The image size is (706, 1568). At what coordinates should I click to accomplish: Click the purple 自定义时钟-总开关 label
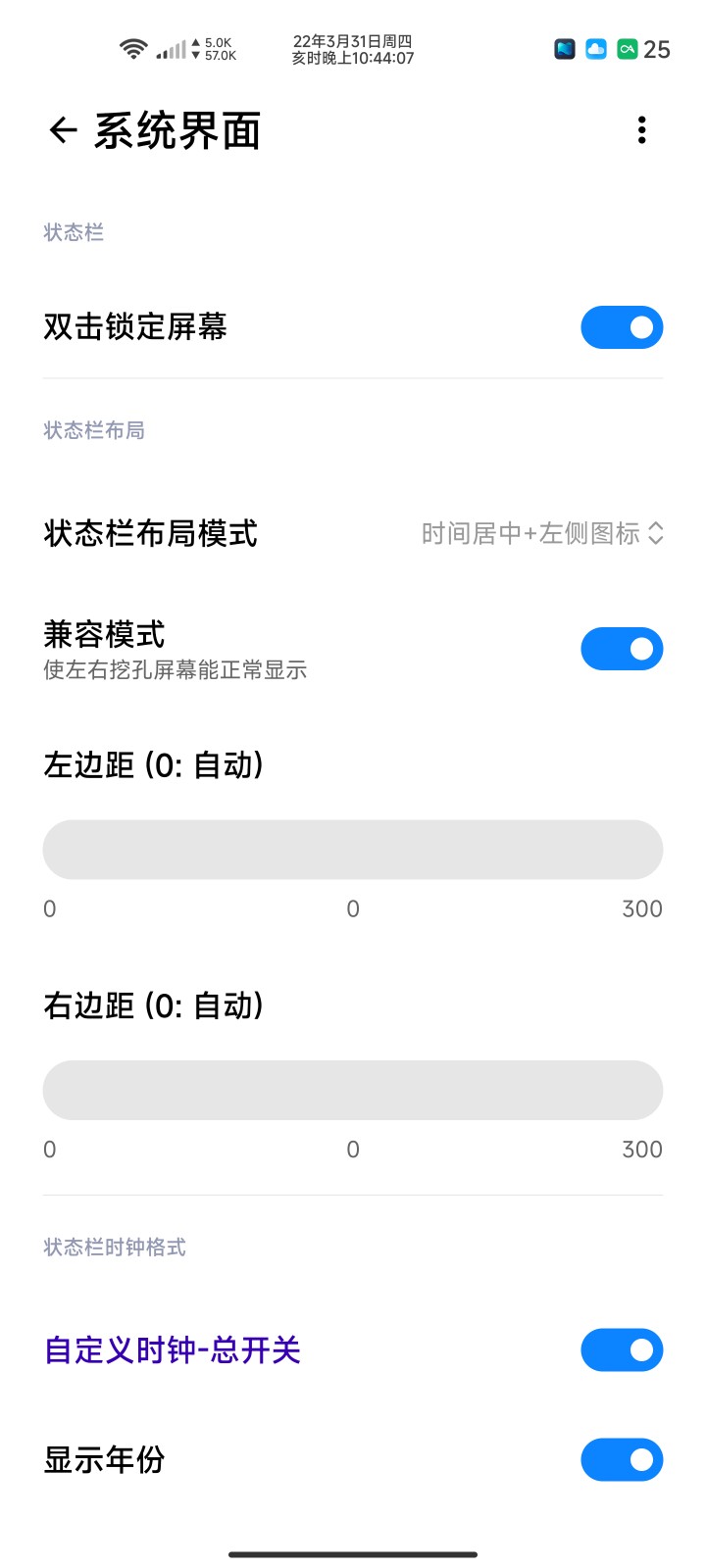pos(171,1349)
